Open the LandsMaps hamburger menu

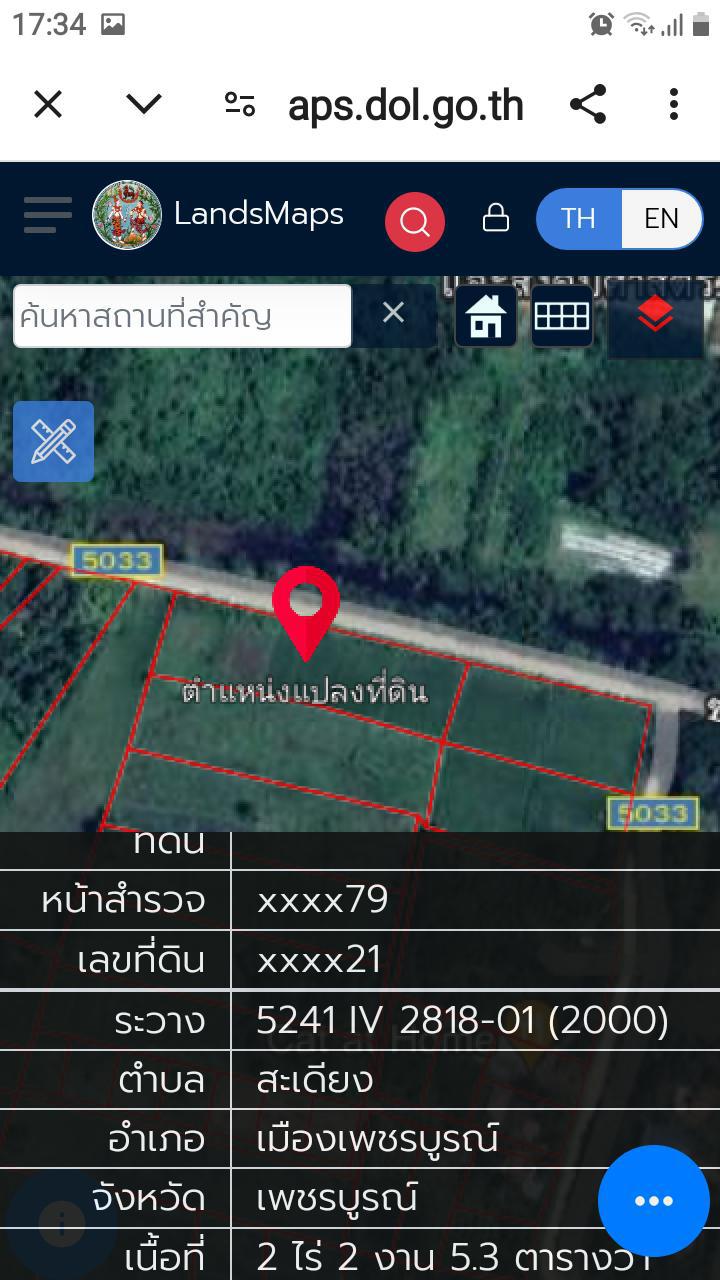tap(48, 215)
